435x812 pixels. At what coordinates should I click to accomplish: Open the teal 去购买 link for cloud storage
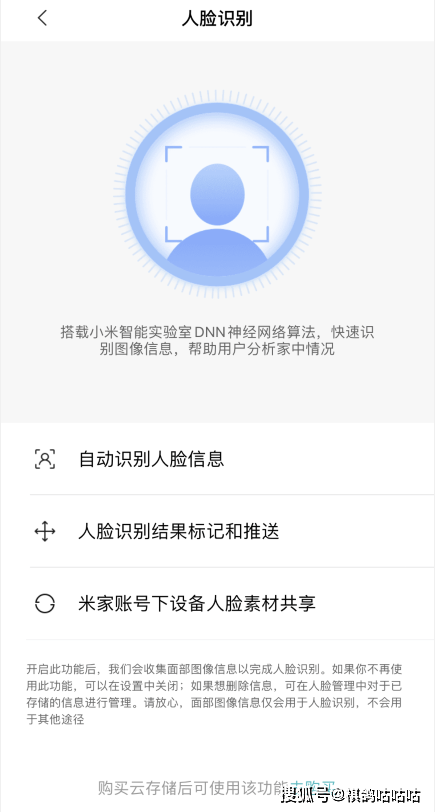(312, 788)
